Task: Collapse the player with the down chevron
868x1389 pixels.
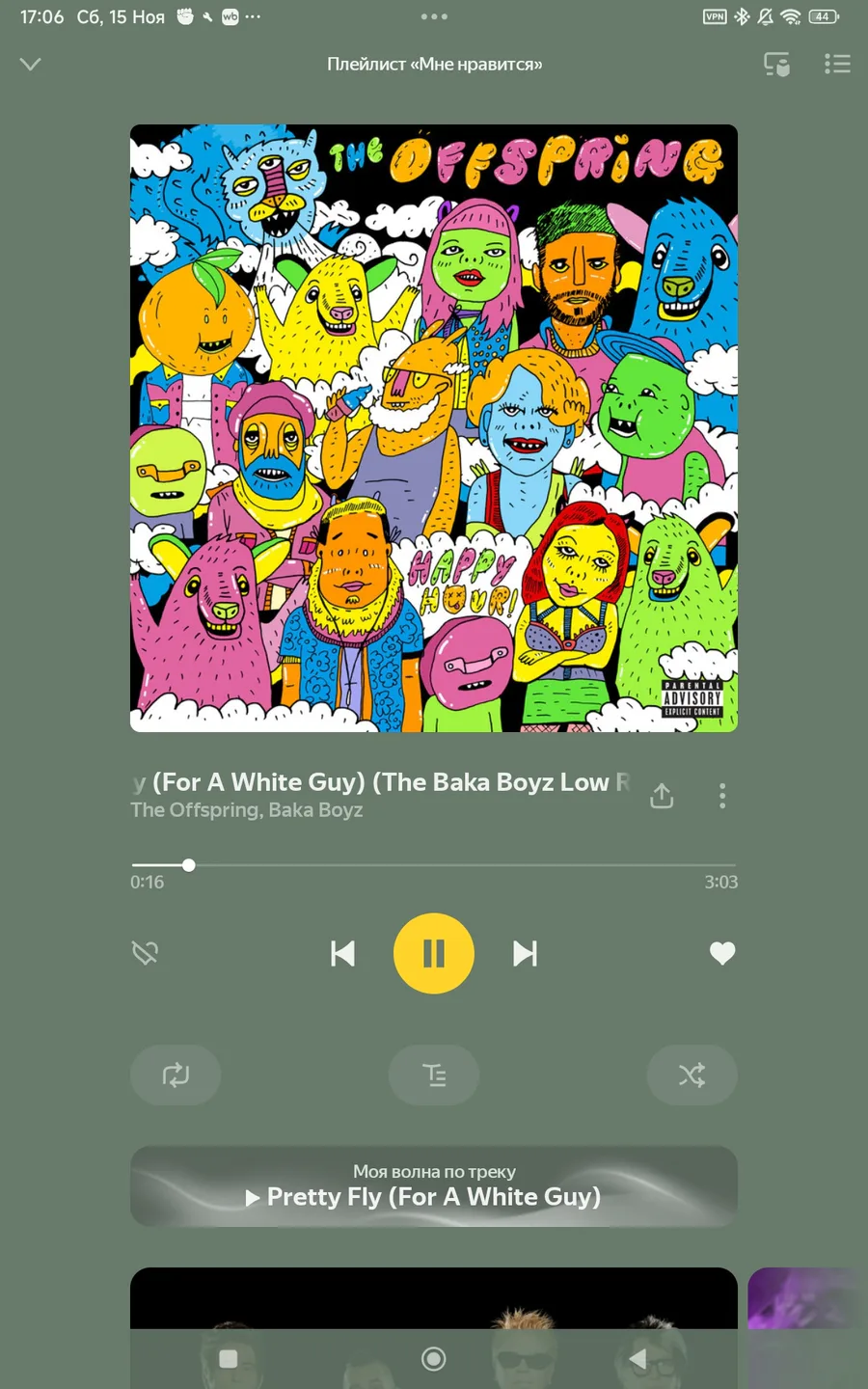Action: pyautogui.click(x=31, y=65)
